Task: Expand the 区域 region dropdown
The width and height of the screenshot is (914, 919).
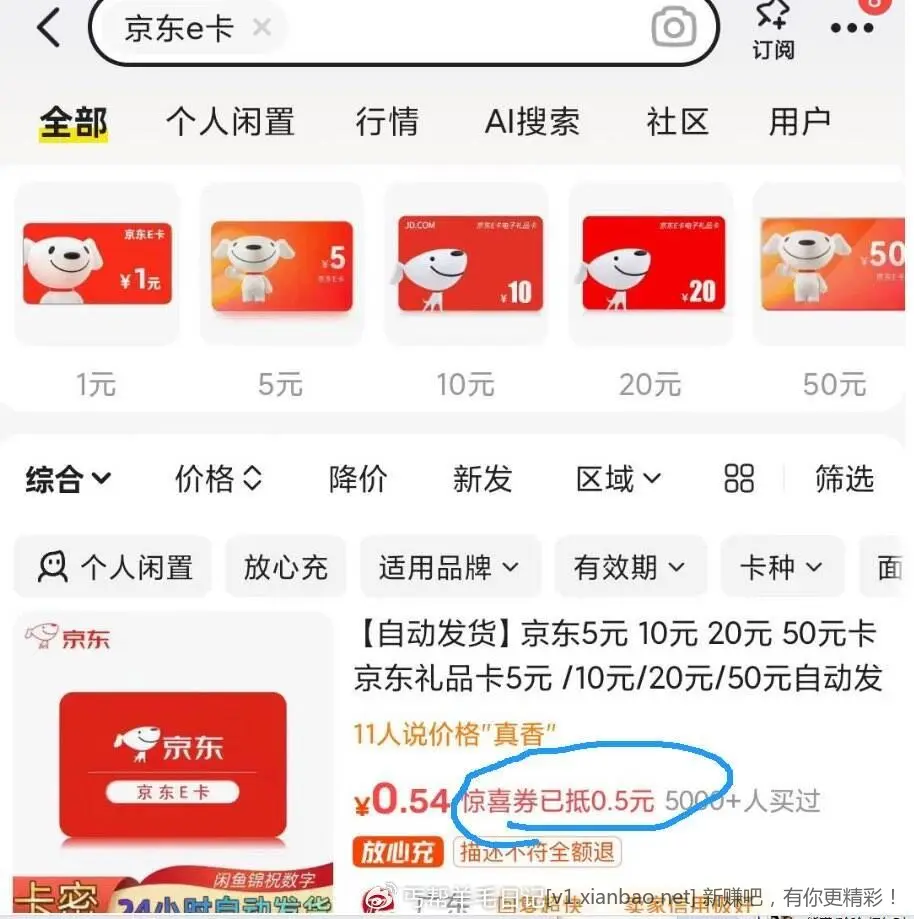Action: (x=618, y=479)
